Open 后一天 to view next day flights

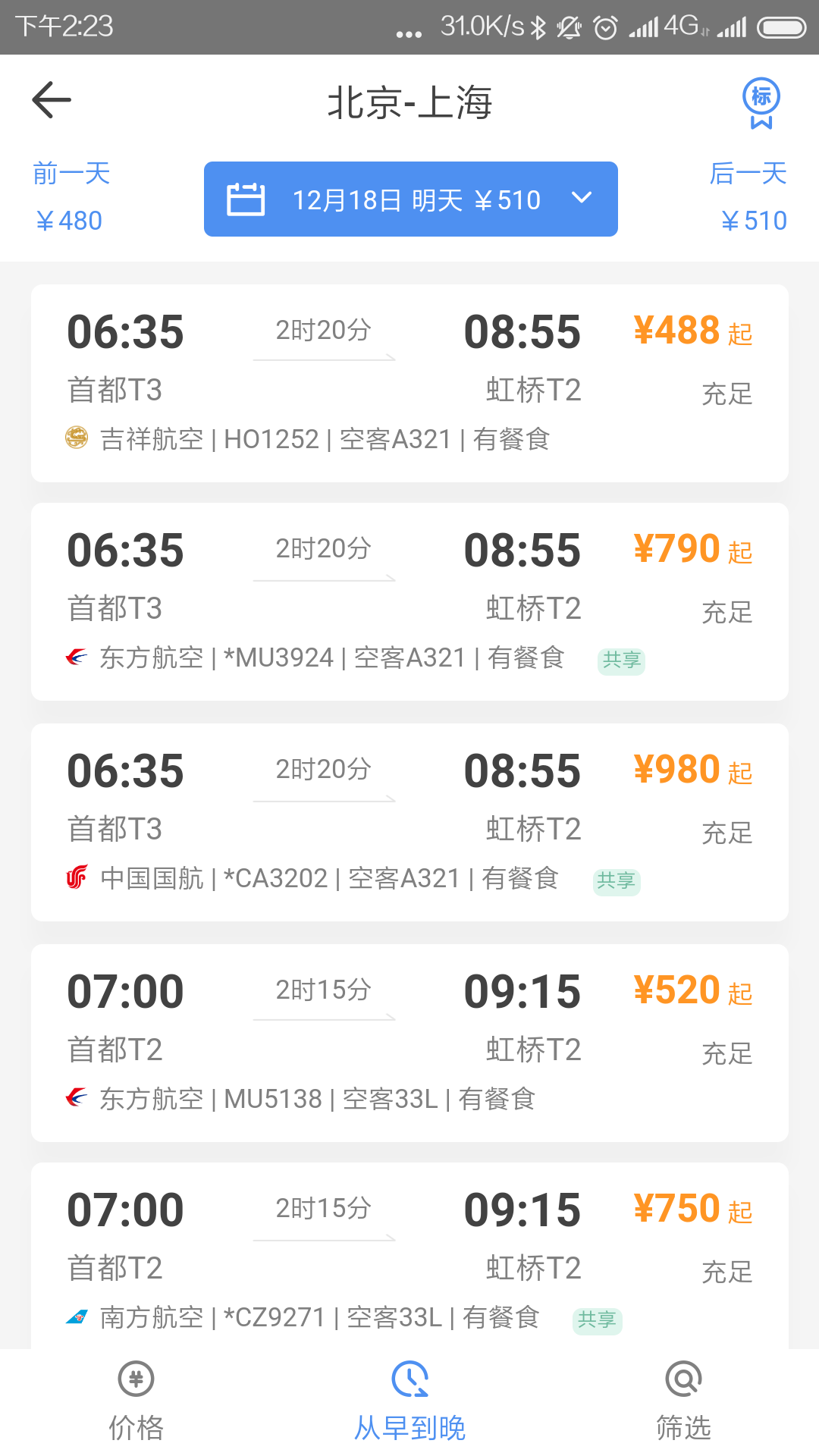point(749,196)
